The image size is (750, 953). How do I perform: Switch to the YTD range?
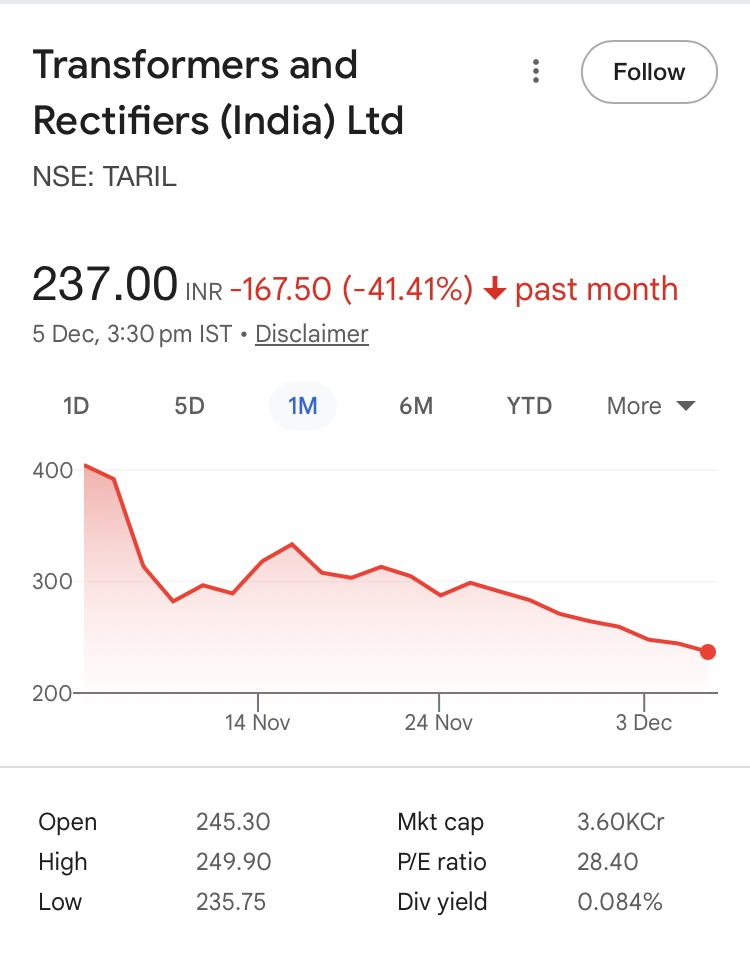[529, 406]
